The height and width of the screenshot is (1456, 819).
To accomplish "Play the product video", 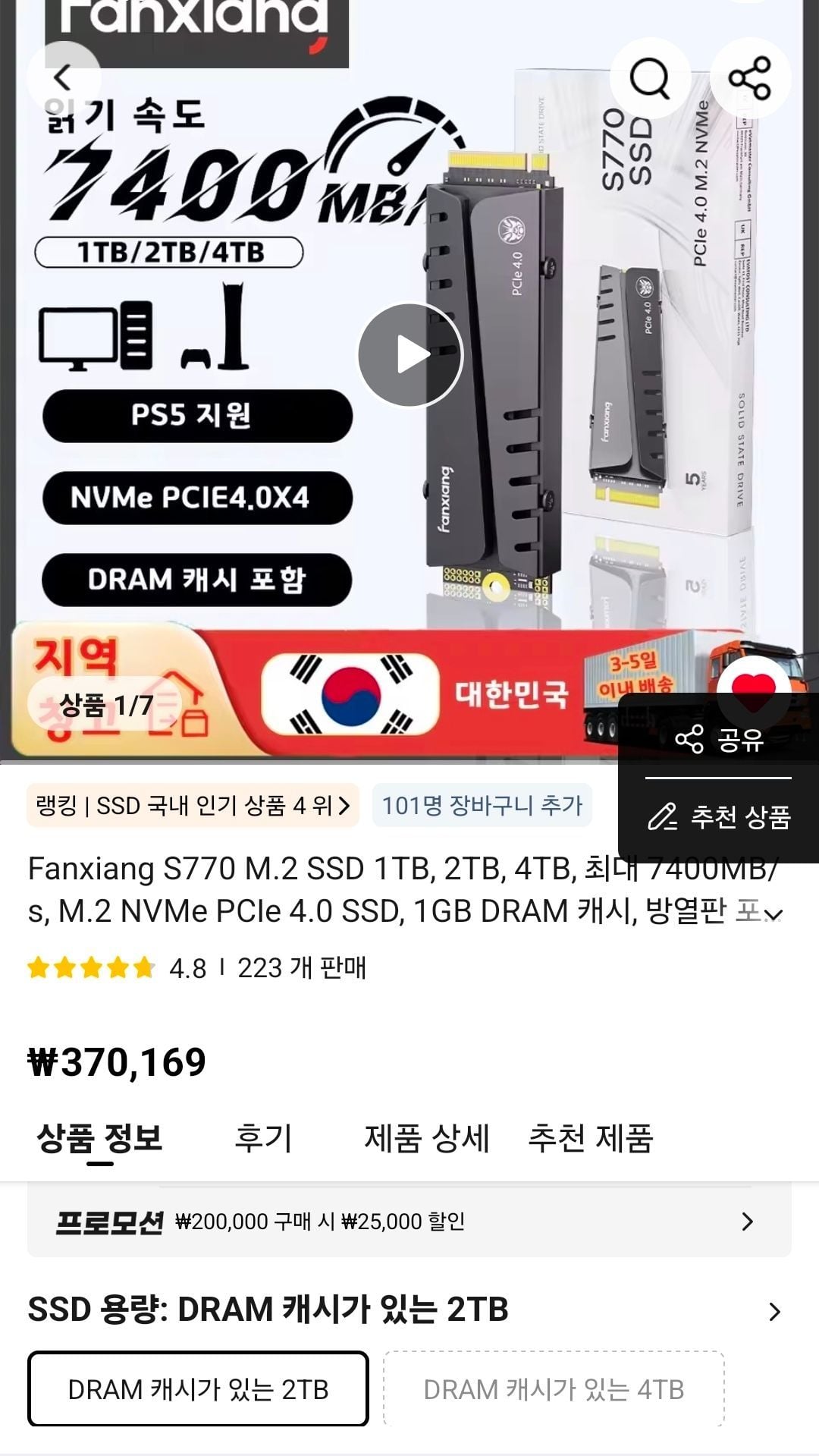I will pos(410,355).
